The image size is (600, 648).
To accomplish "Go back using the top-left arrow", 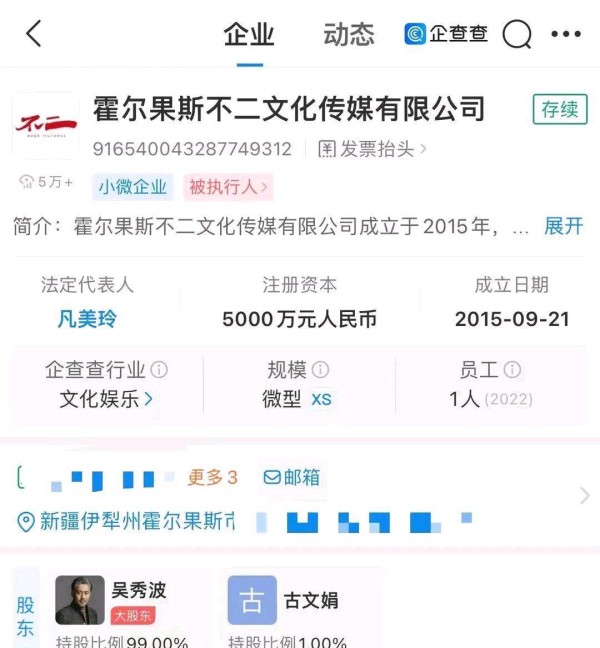I will (34, 34).
